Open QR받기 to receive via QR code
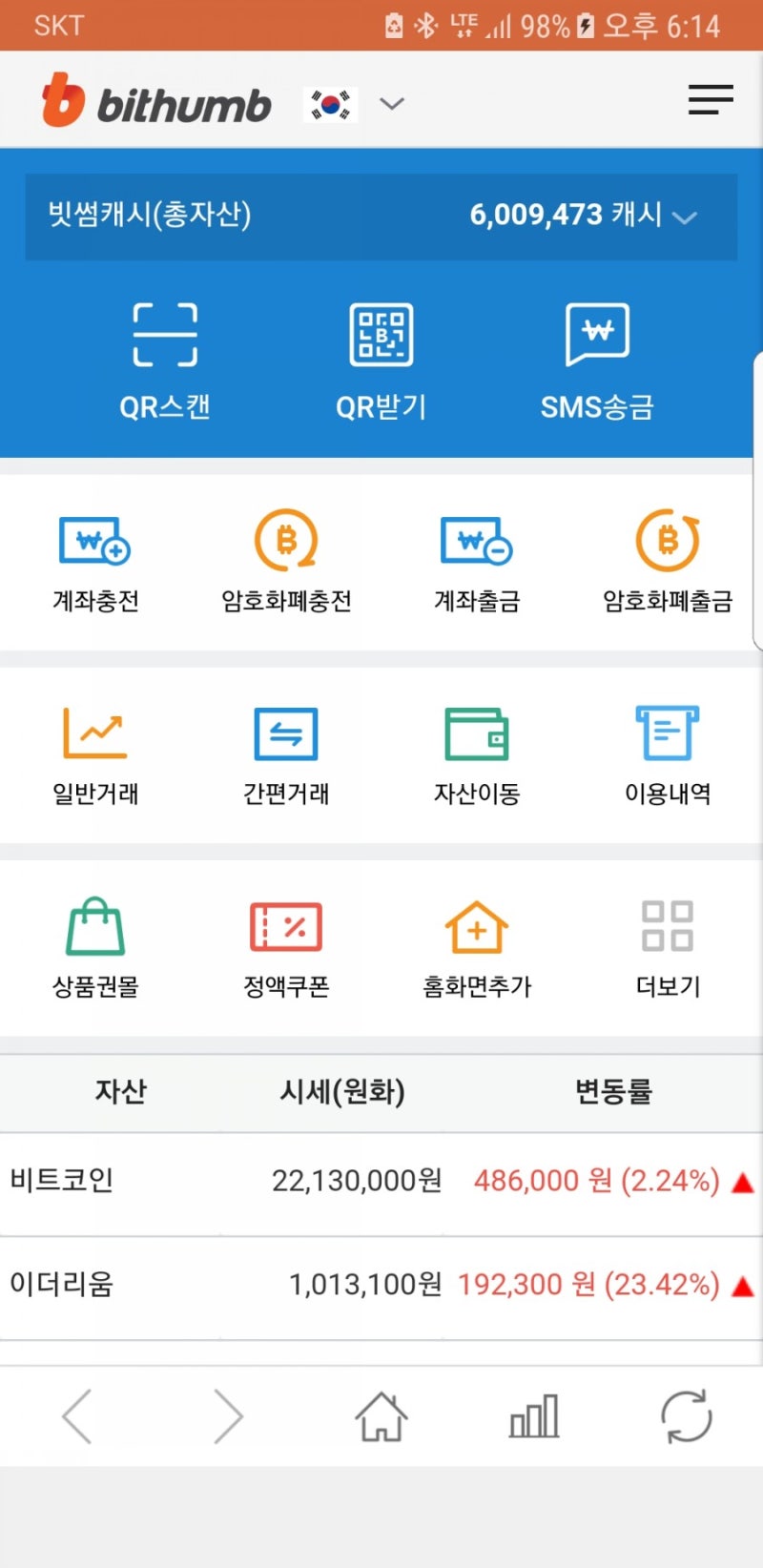The width and height of the screenshot is (763, 1568). pyautogui.click(x=381, y=358)
